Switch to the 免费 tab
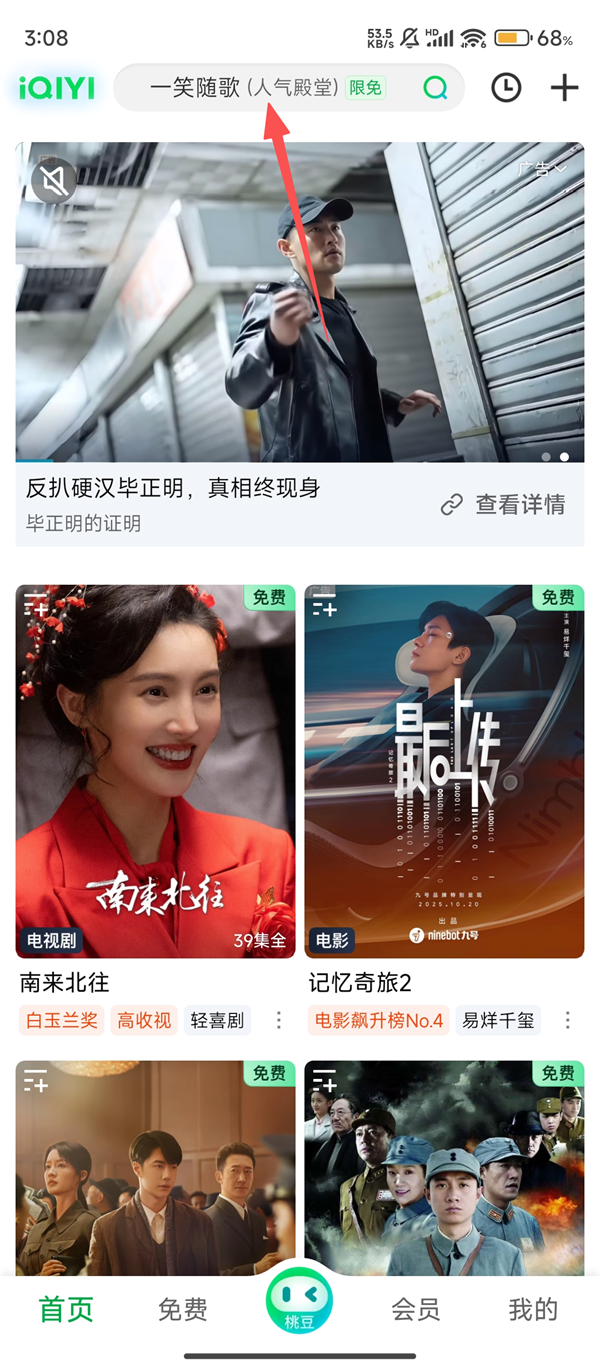The width and height of the screenshot is (600, 1366). [183, 1309]
